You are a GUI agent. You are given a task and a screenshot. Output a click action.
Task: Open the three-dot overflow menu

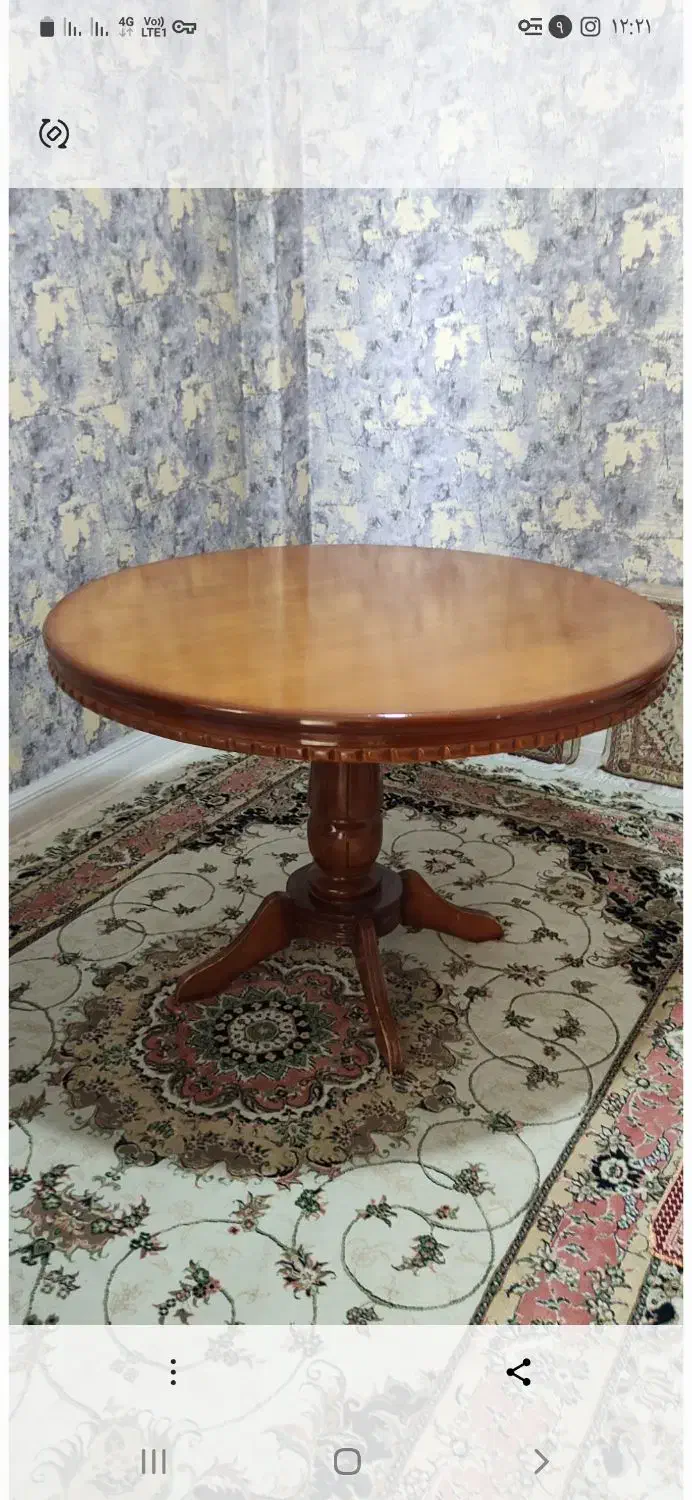[x=173, y=1372]
